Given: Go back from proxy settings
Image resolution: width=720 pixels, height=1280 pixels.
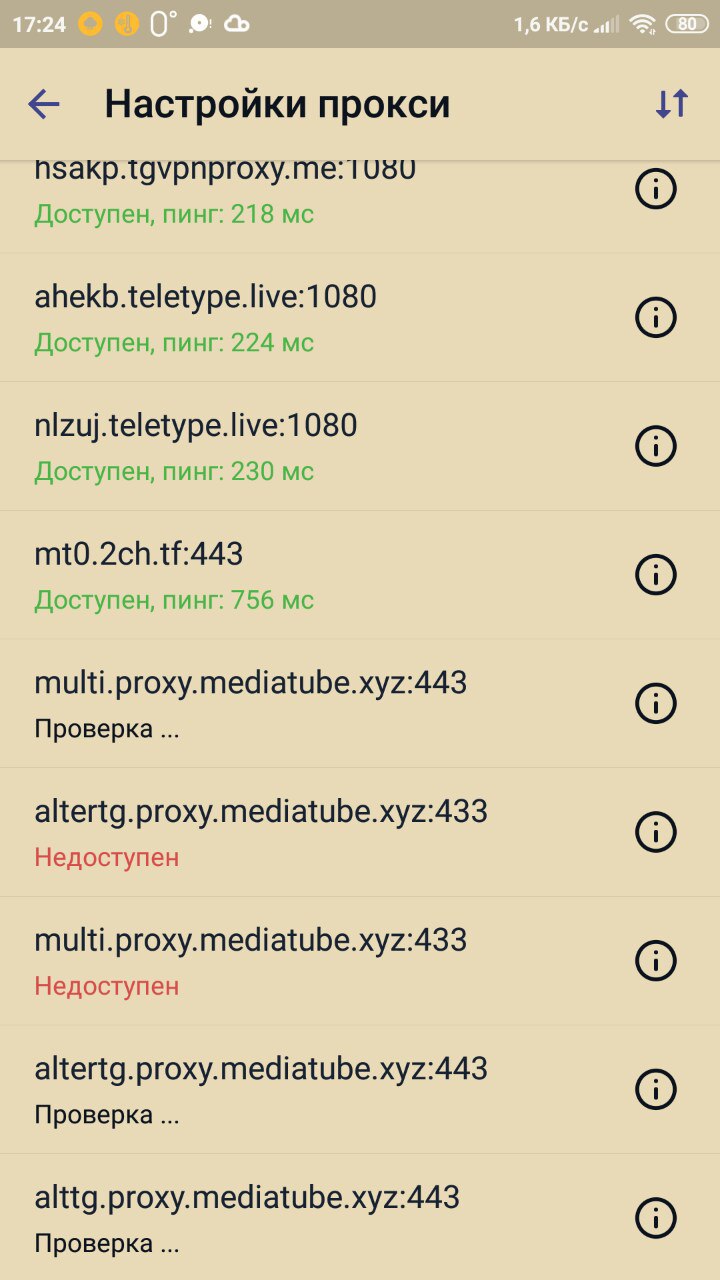Looking at the screenshot, I should coord(44,104).
